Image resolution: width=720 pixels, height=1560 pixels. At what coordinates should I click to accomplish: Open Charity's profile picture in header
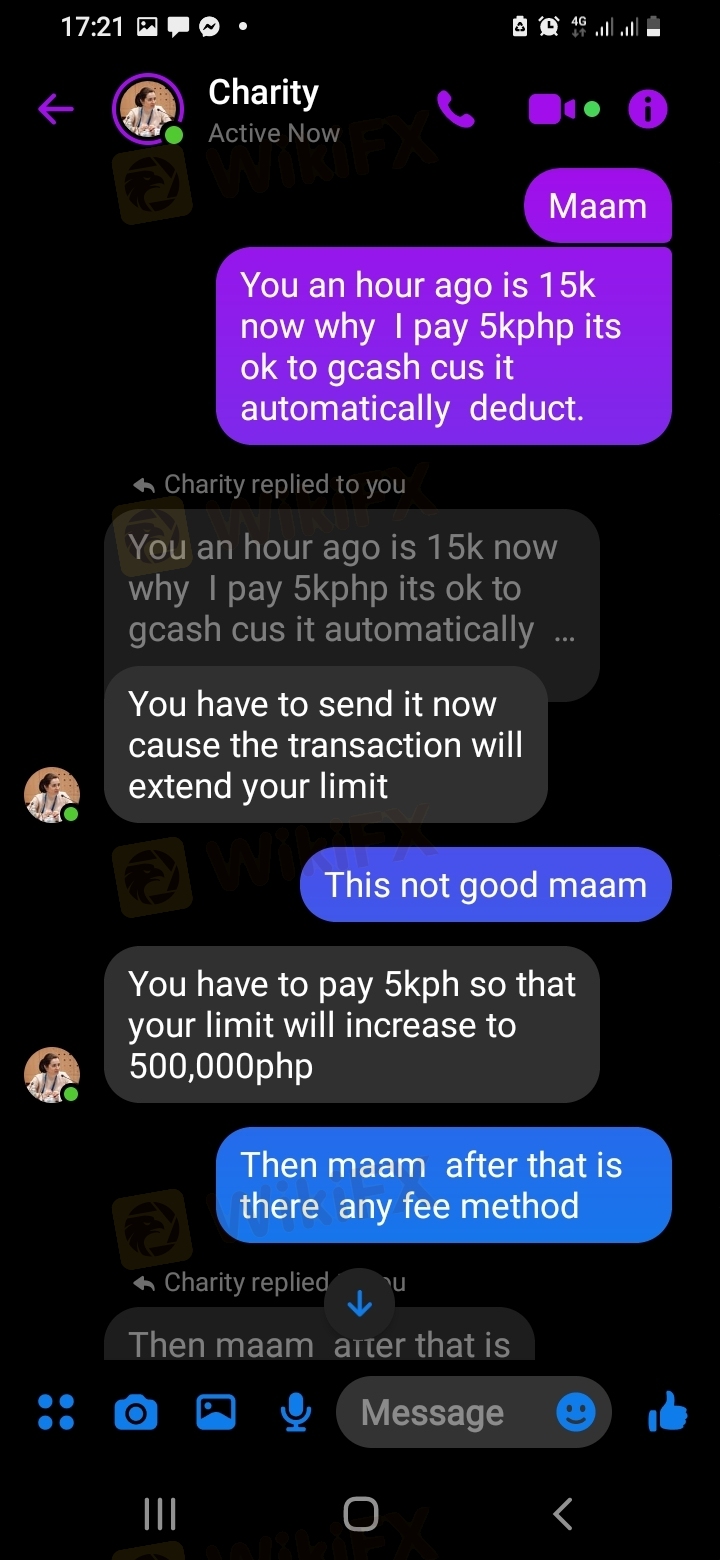[x=149, y=108]
